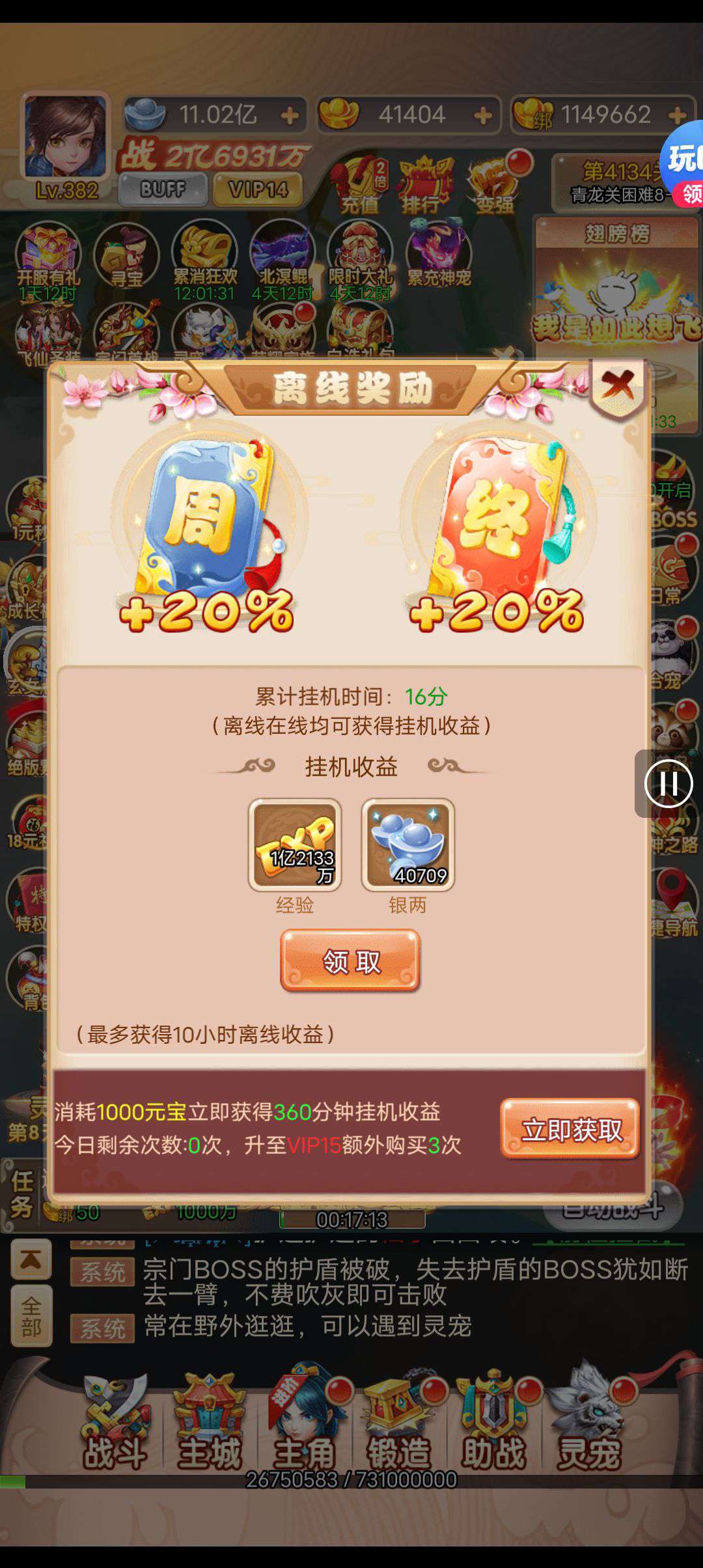Tap the pause floating button
Image resolution: width=703 pixels, height=1568 pixels.
point(668,783)
